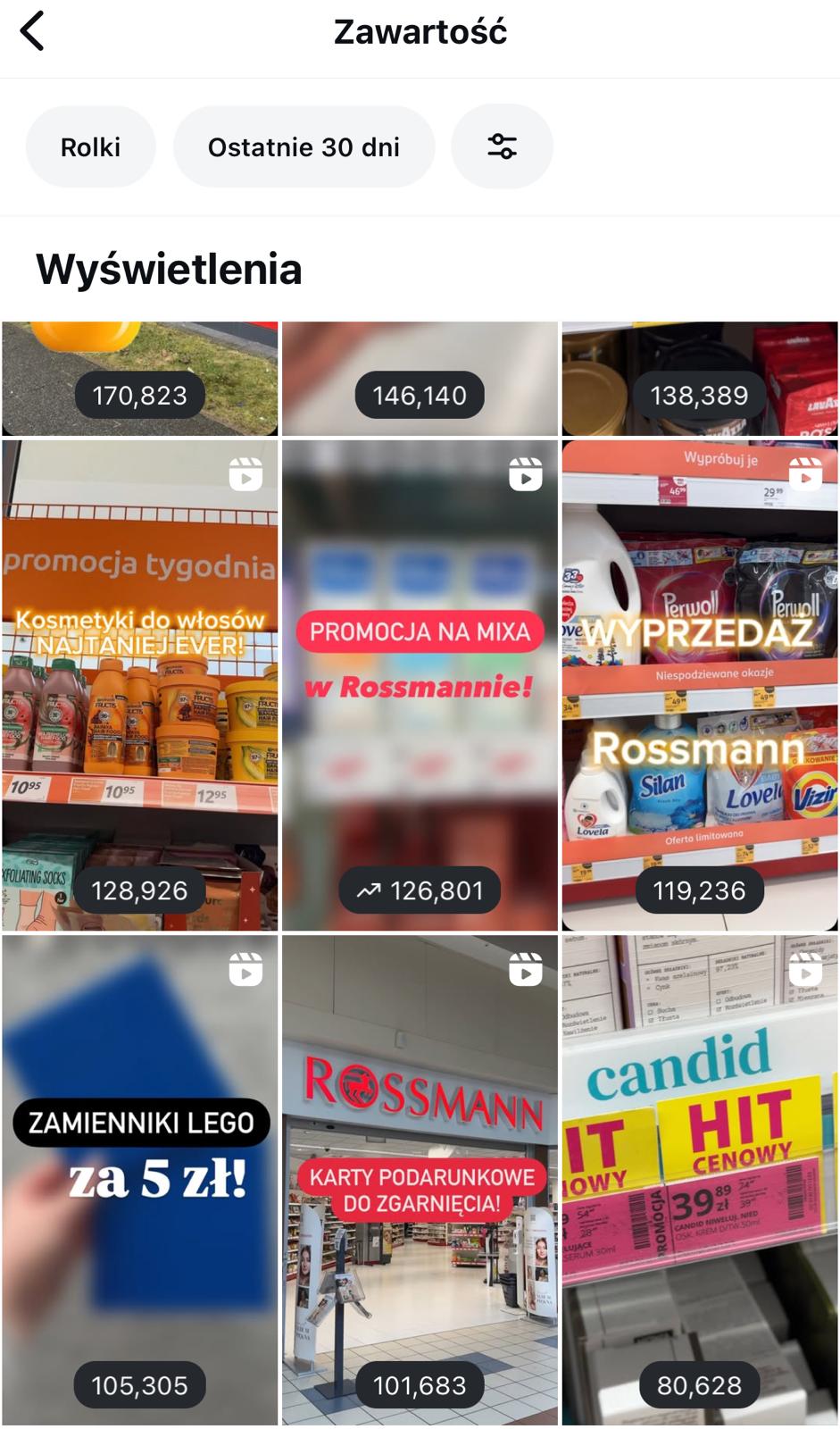
Task: Go back from Zawartość screen
Action: tap(32, 31)
